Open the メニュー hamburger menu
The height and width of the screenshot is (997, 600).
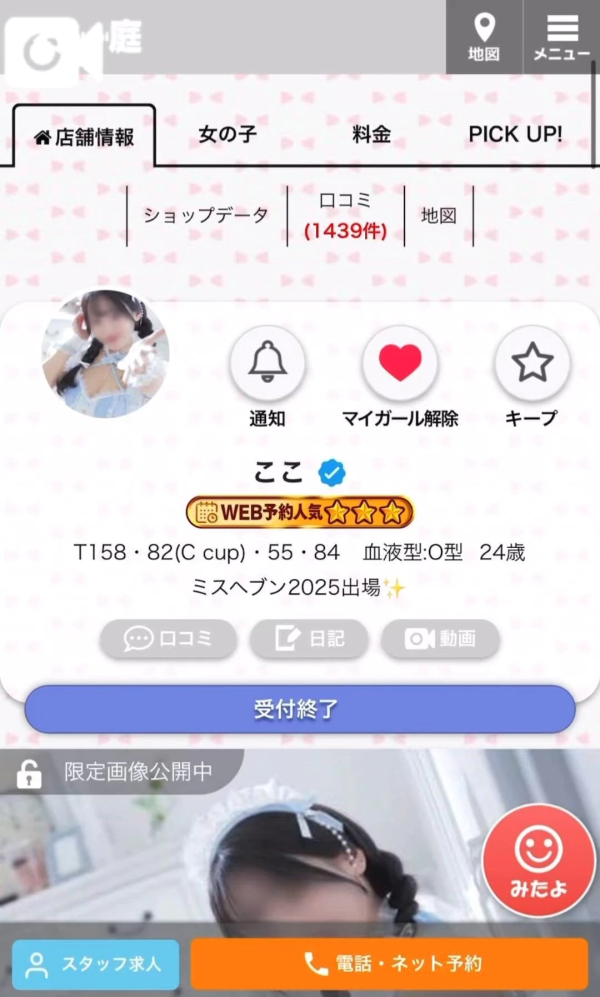(x=562, y=36)
